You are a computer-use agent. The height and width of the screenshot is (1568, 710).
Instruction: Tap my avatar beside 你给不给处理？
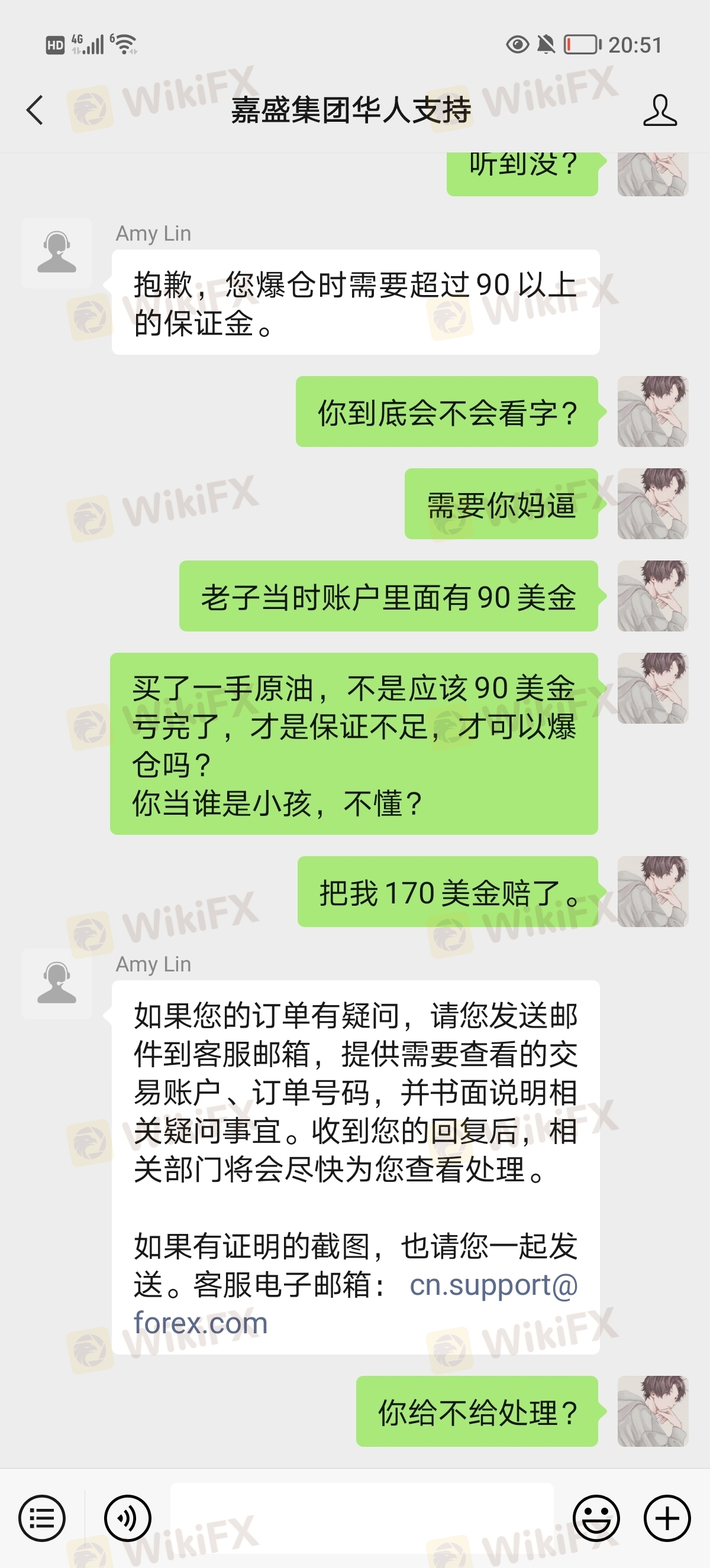pos(652,1411)
